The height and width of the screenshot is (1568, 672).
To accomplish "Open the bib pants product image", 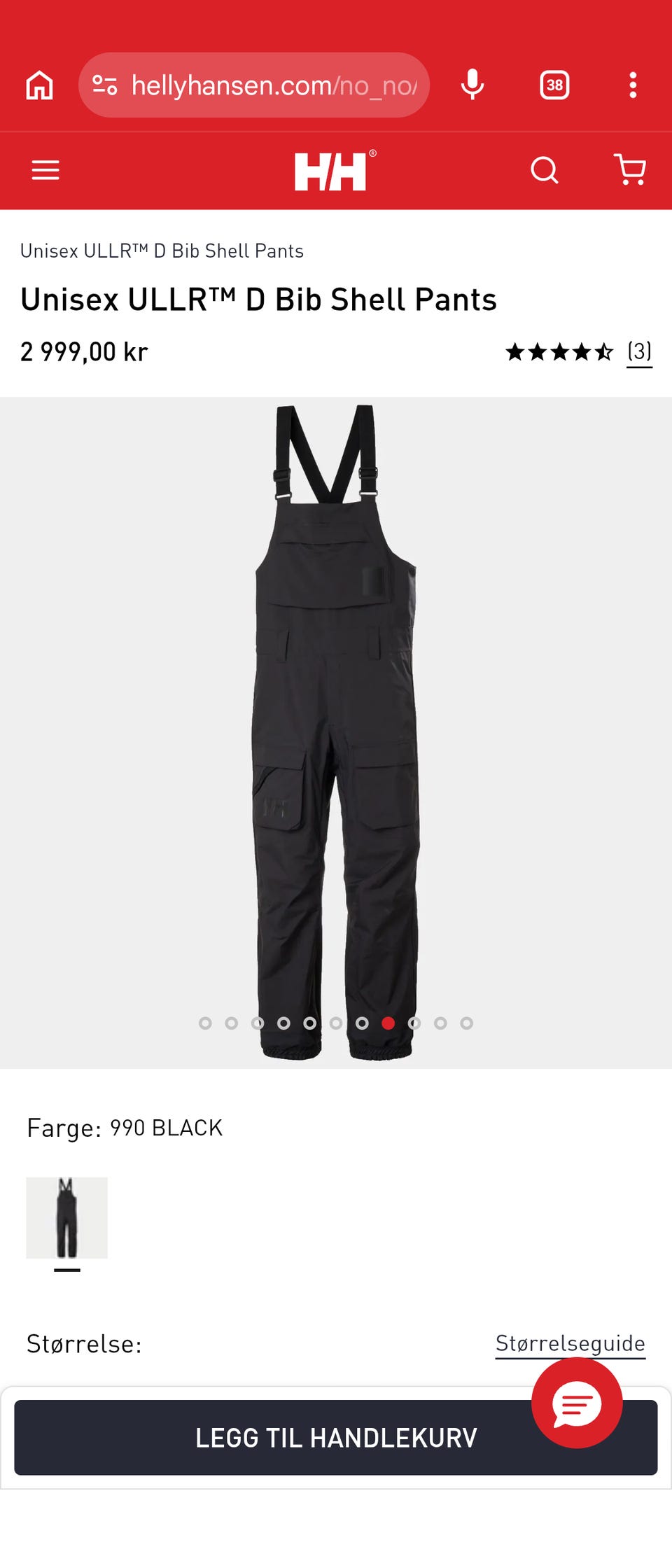I will 336,728.
